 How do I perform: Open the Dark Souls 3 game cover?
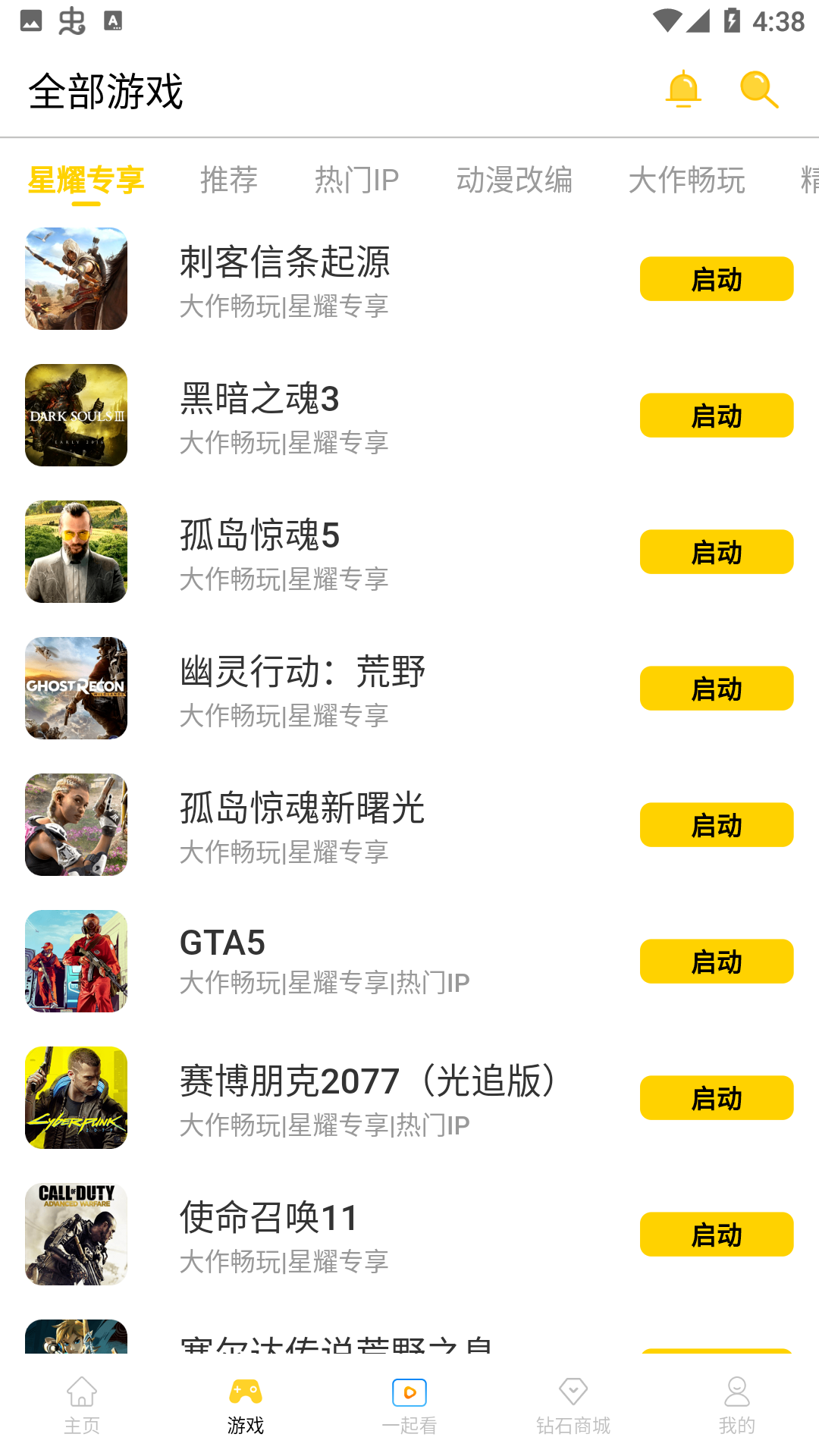[x=76, y=415]
